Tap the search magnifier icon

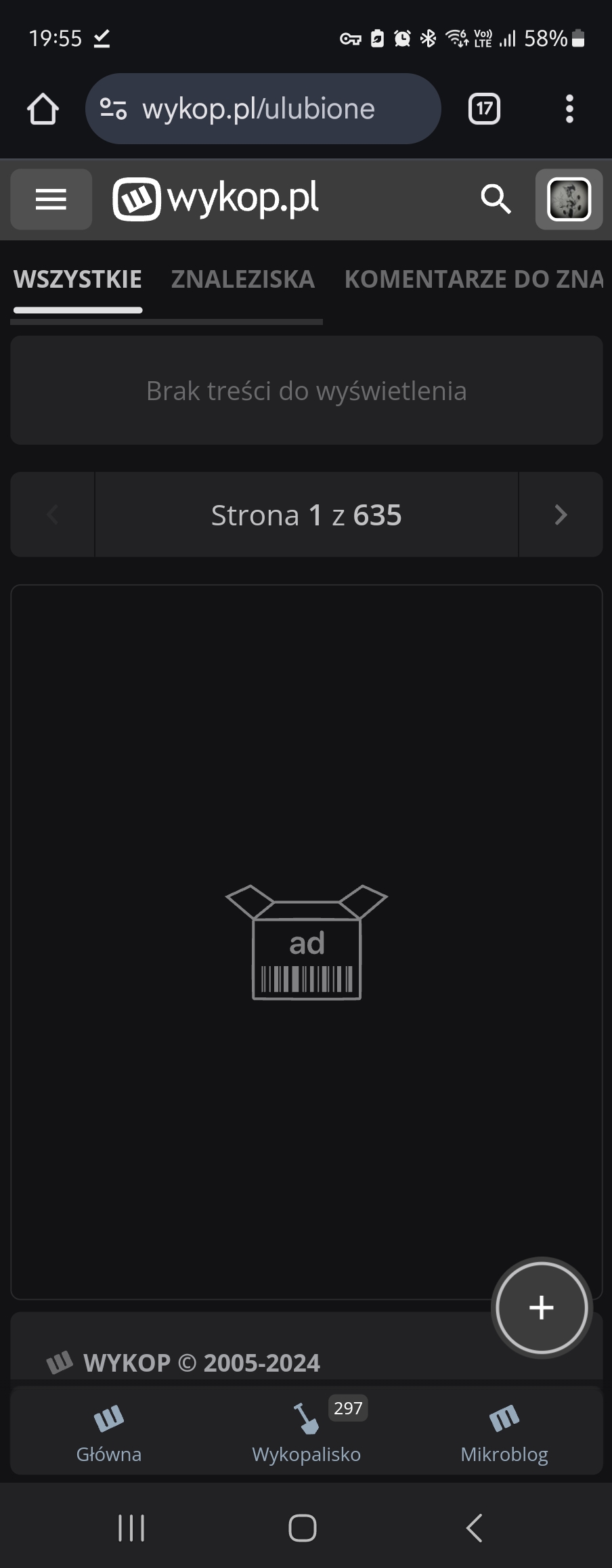[x=496, y=199]
